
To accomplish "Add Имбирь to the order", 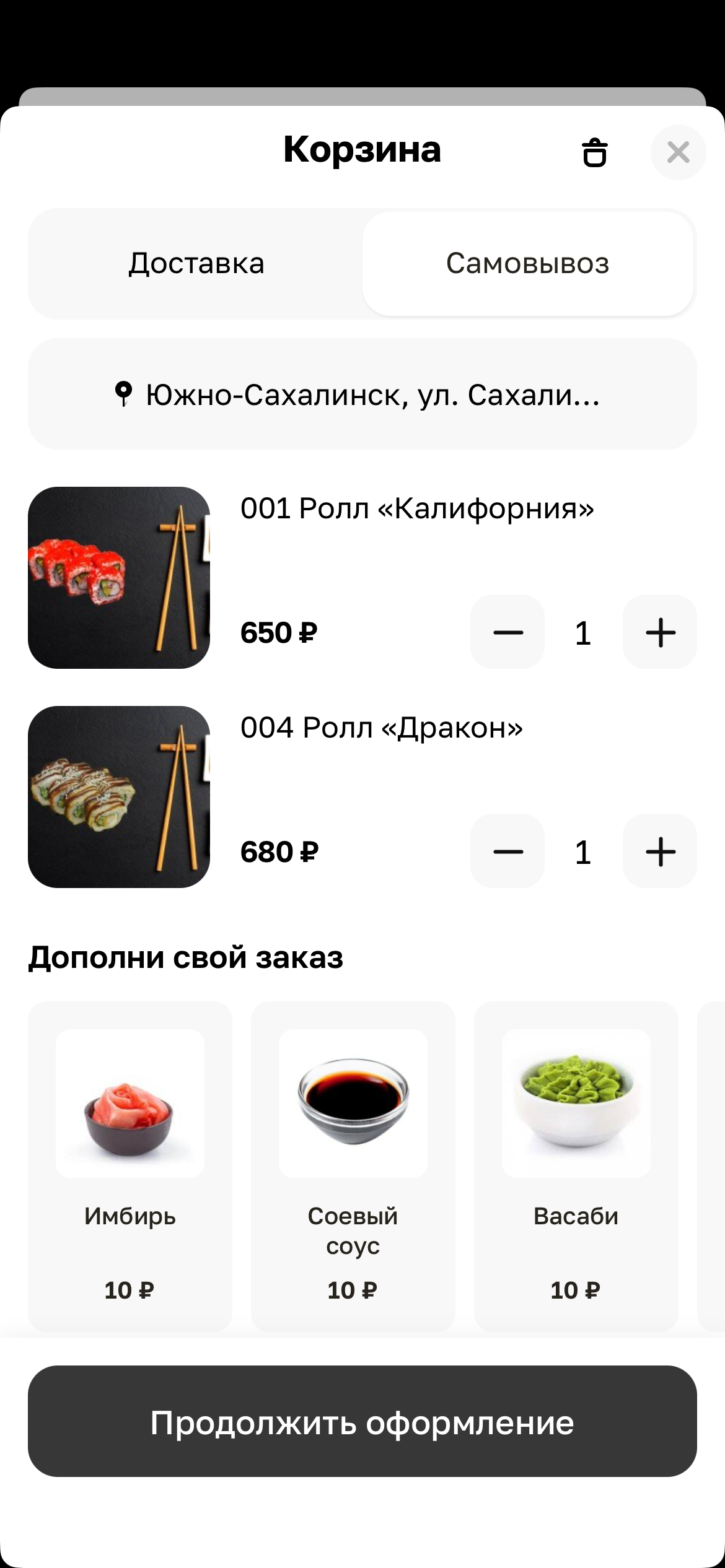I will 130,1166.
